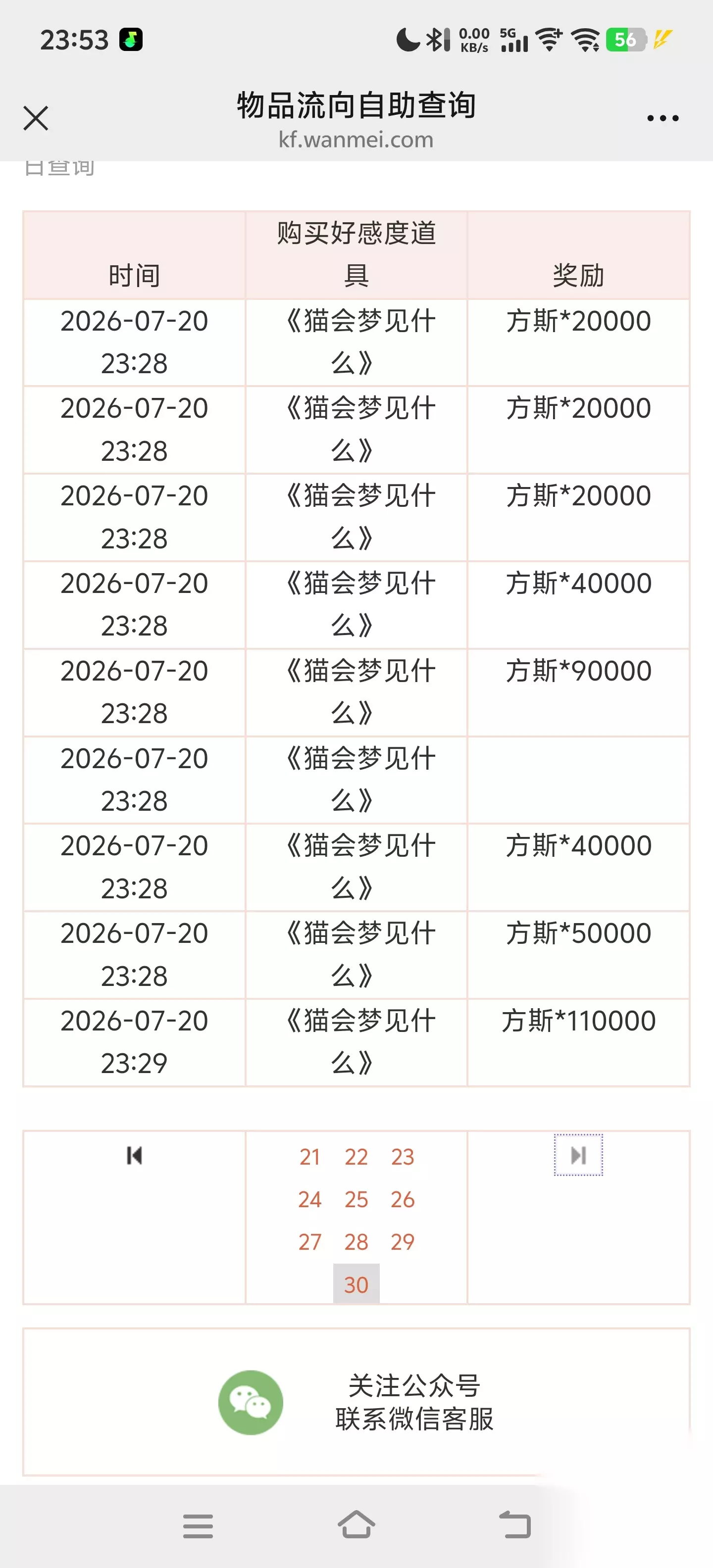This screenshot has height=1568, width=713.
Task: Jump to the first results page
Action: point(134,1155)
